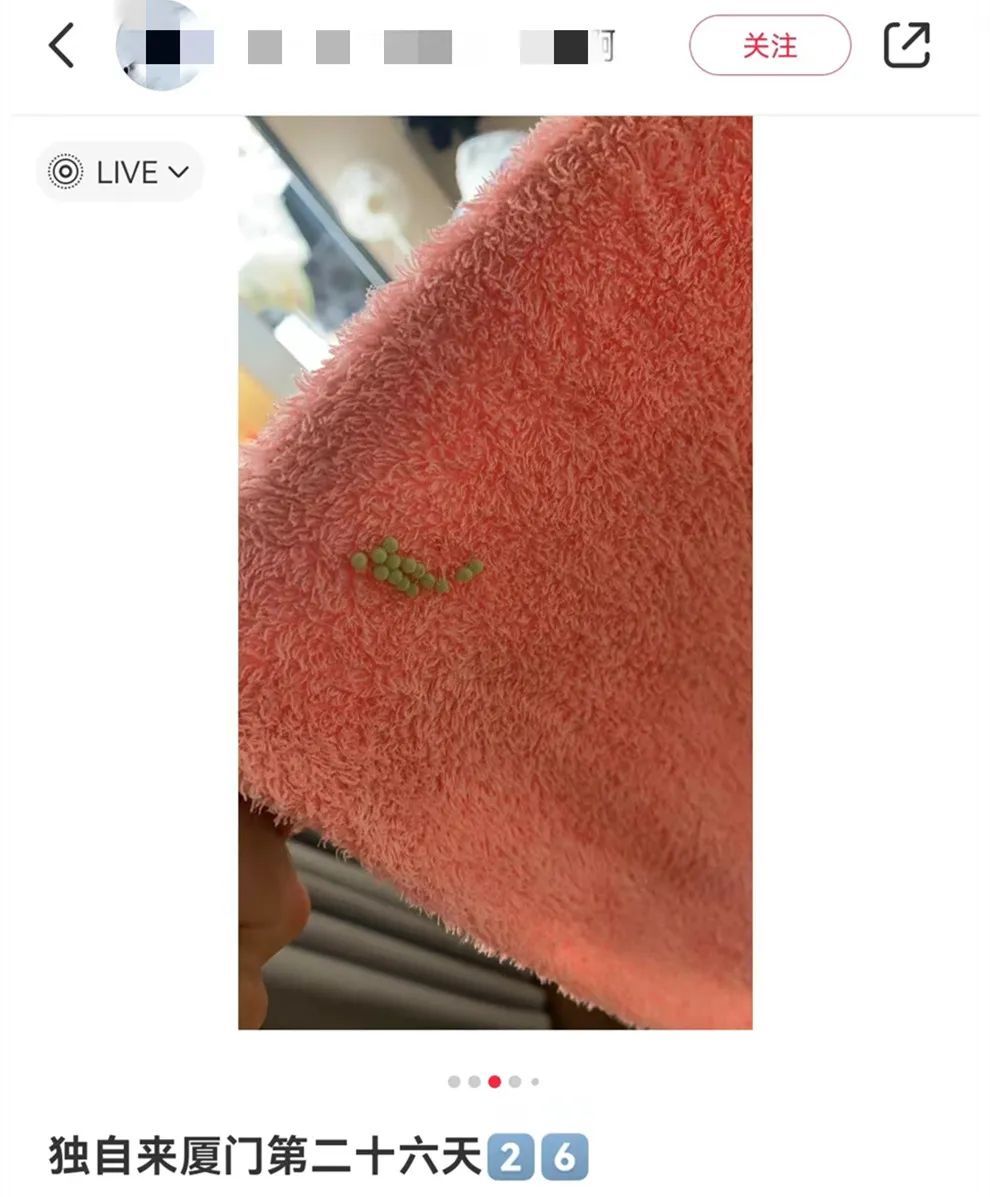Screen dimensions: 990x1197
Task: Expand the LIVE badge dropdown chevron
Action: 180,172
